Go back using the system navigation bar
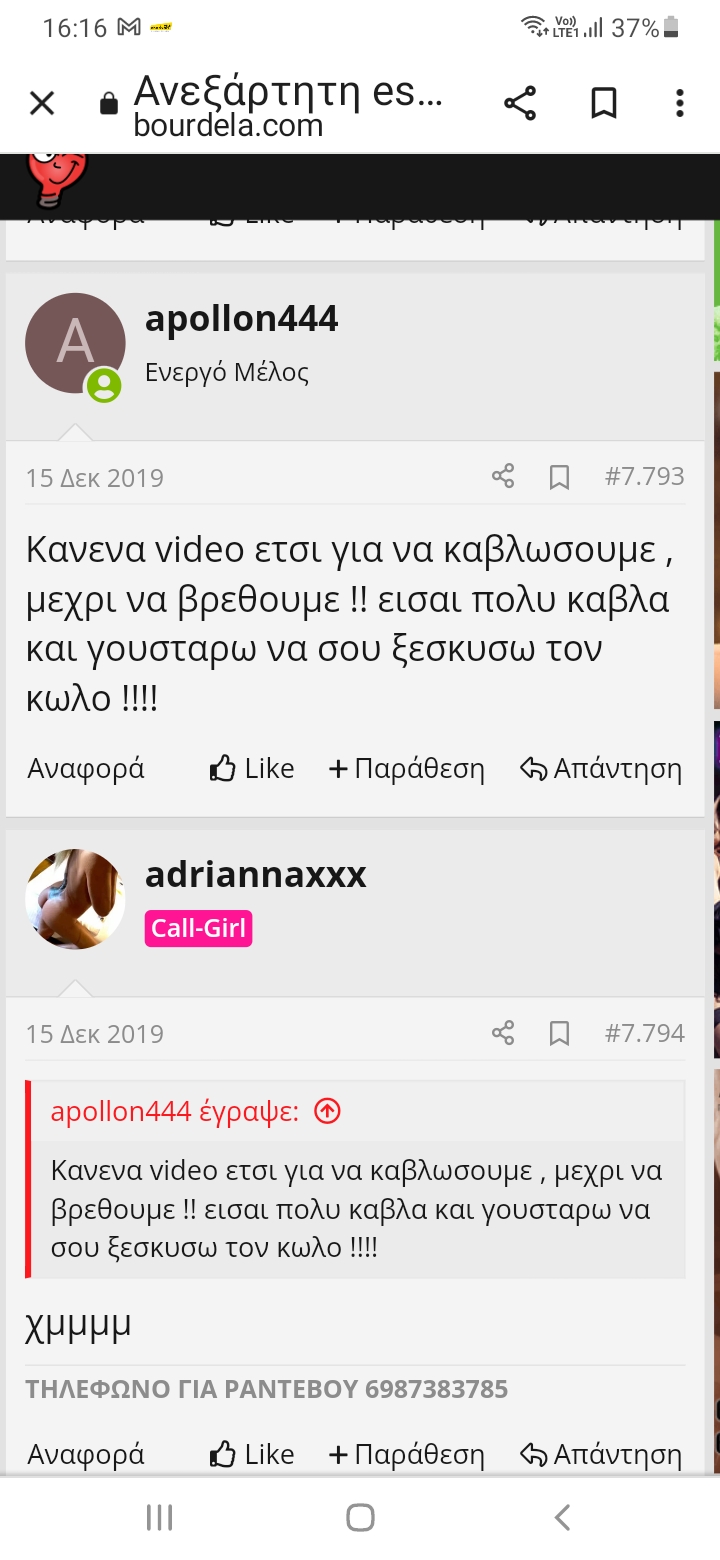The width and height of the screenshot is (720, 1560). point(562,1517)
